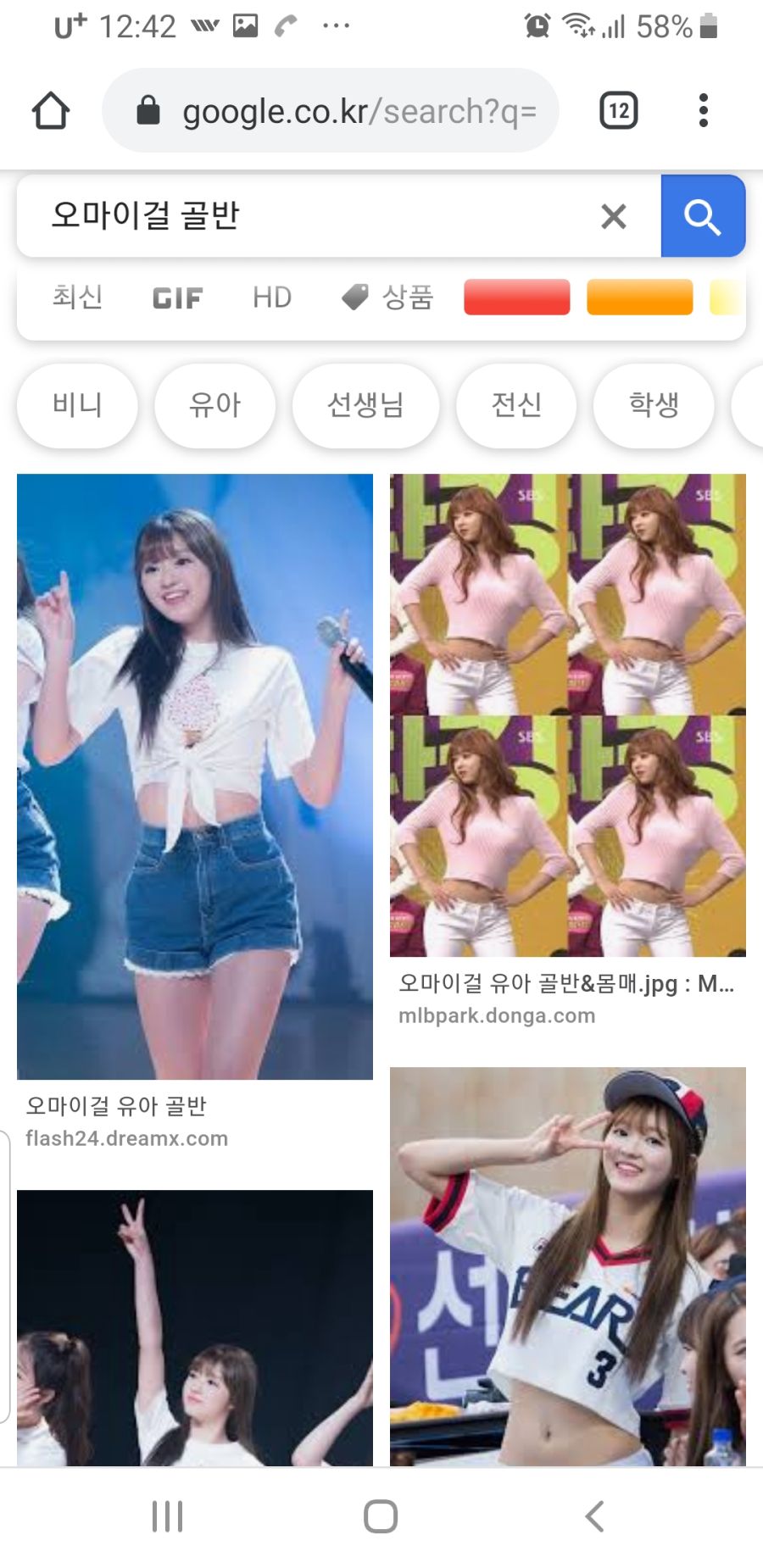
Task: Tap the Recents button in navigation bar
Action: pos(166,1517)
